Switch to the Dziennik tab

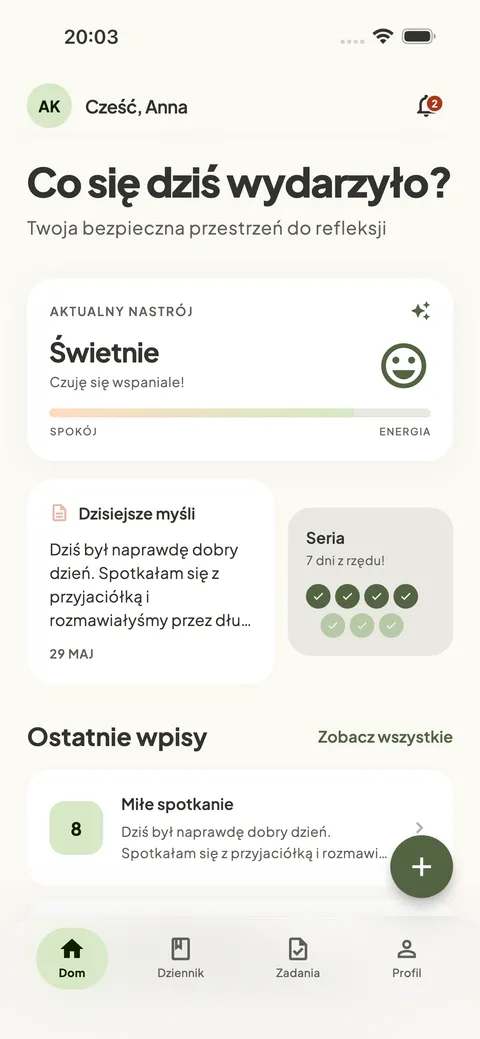180,959
